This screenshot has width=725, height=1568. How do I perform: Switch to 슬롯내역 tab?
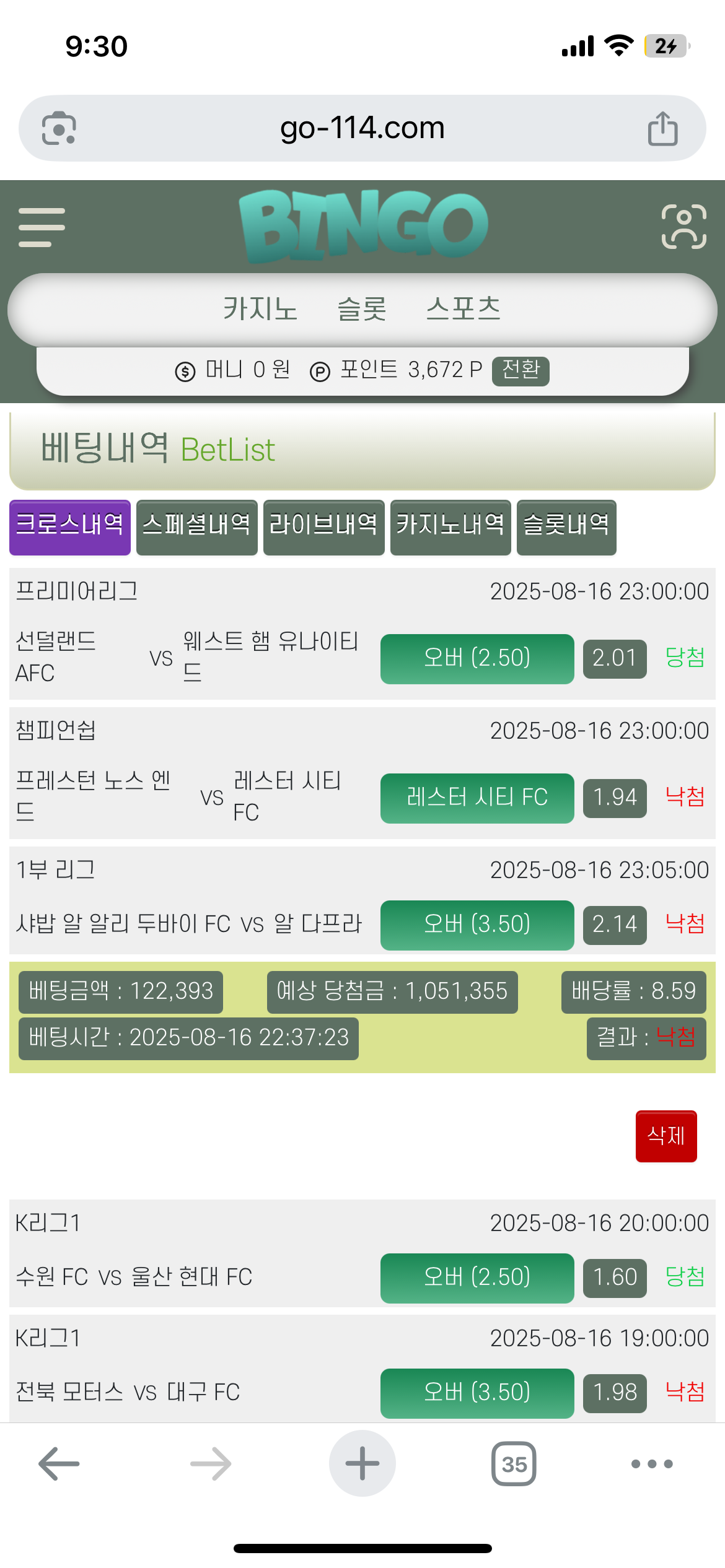click(x=566, y=526)
